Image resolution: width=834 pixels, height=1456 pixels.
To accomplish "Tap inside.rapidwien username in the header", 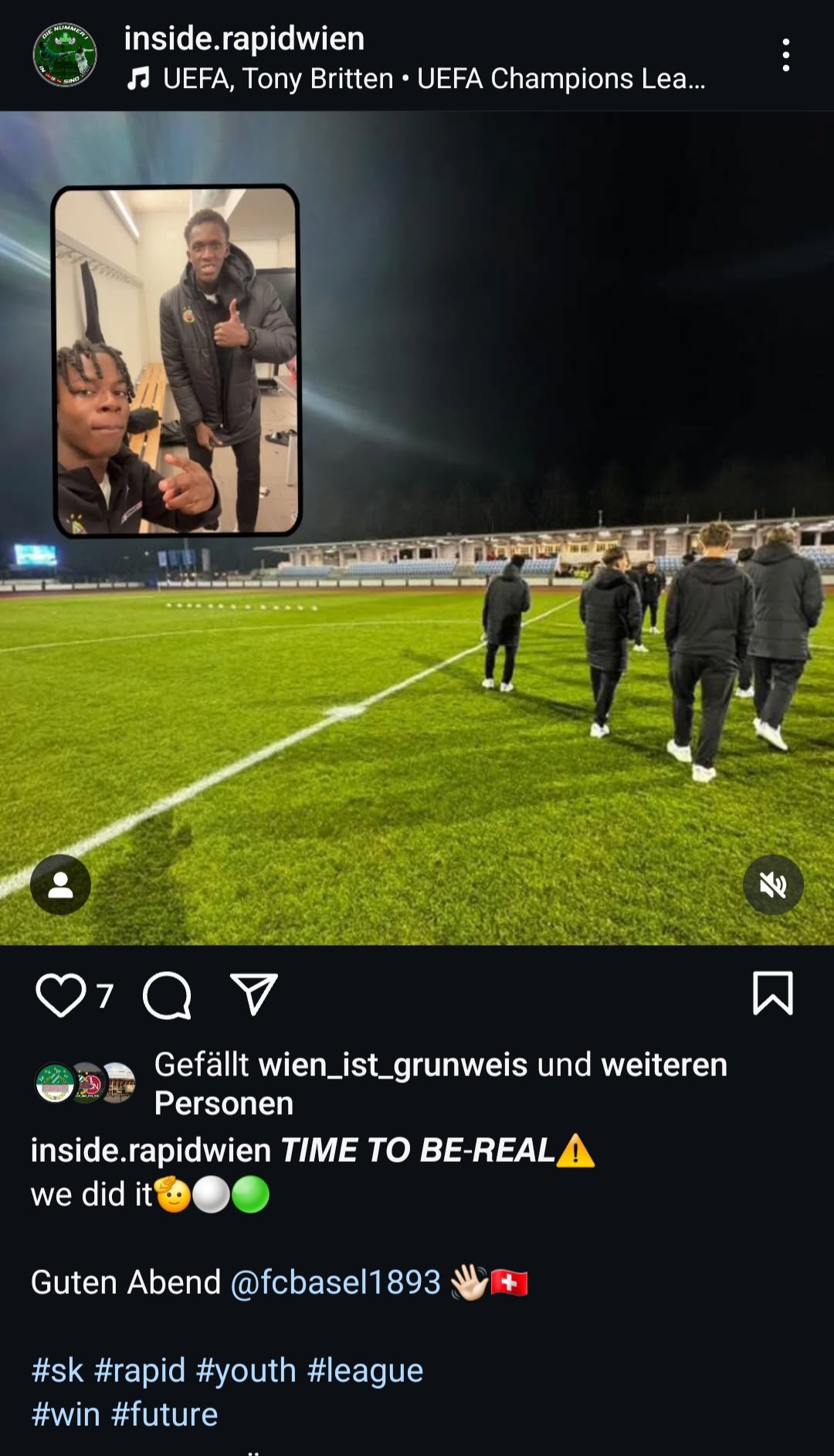I will click(244, 39).
